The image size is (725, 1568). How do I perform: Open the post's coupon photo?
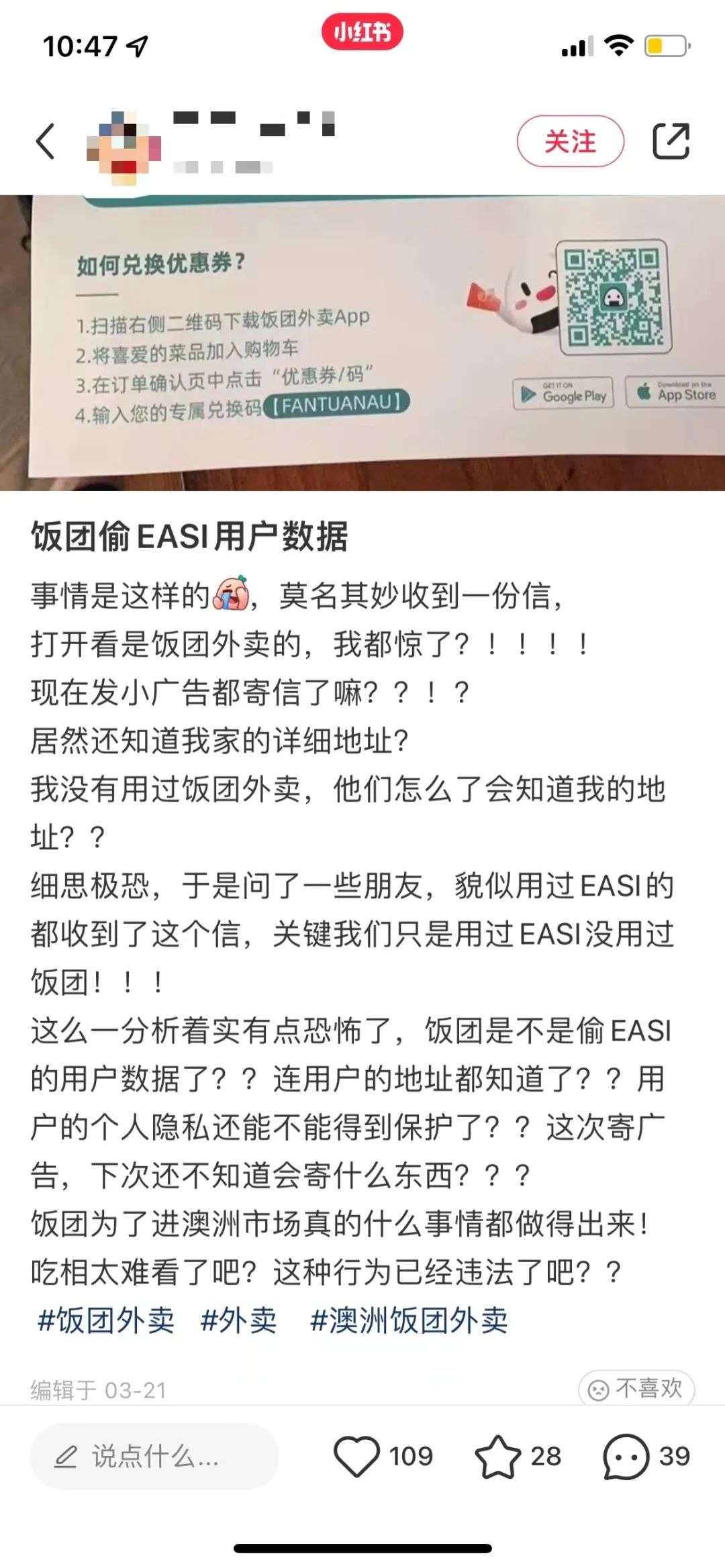[362, 342]
